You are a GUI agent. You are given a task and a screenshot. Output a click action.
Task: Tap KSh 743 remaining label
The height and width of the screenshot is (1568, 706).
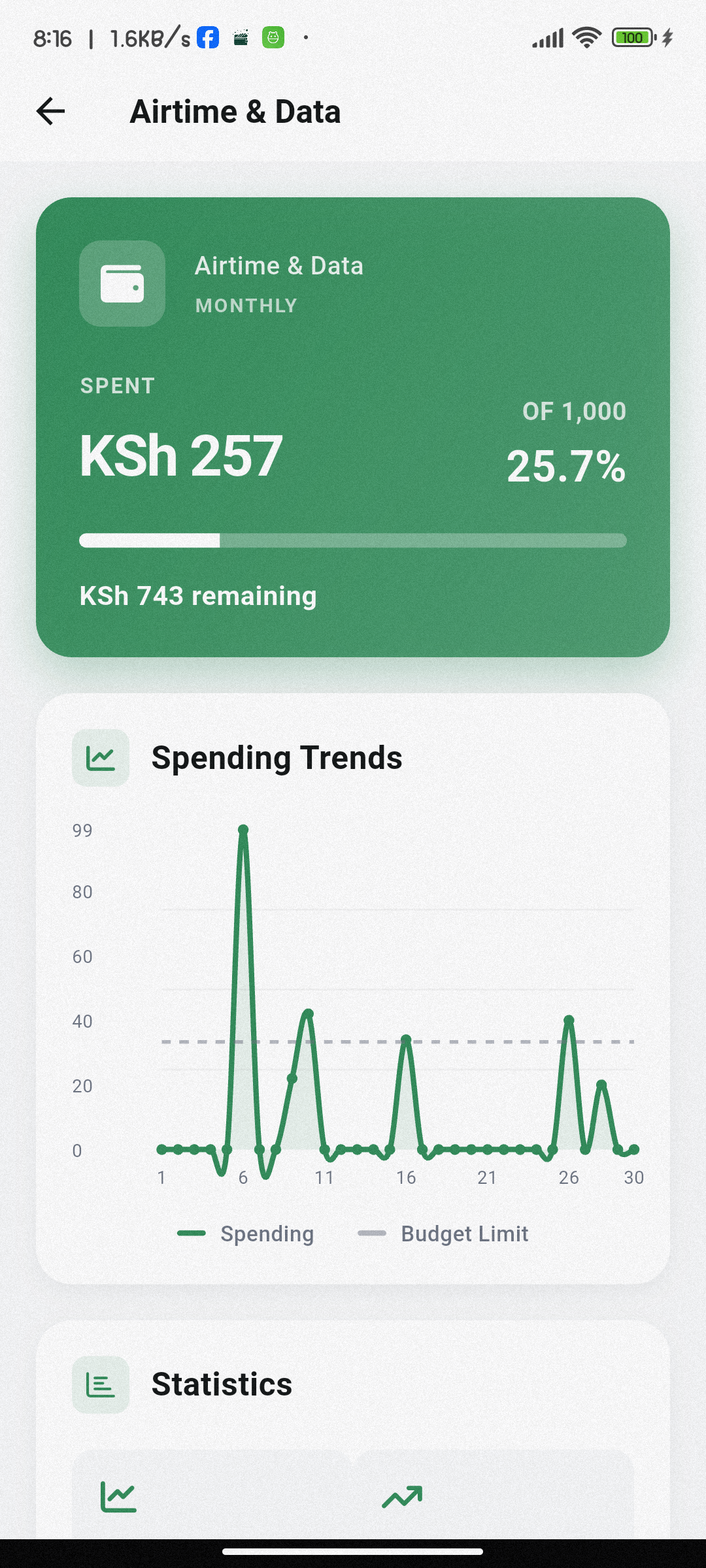pyautogui.click(x=197, y=595)
